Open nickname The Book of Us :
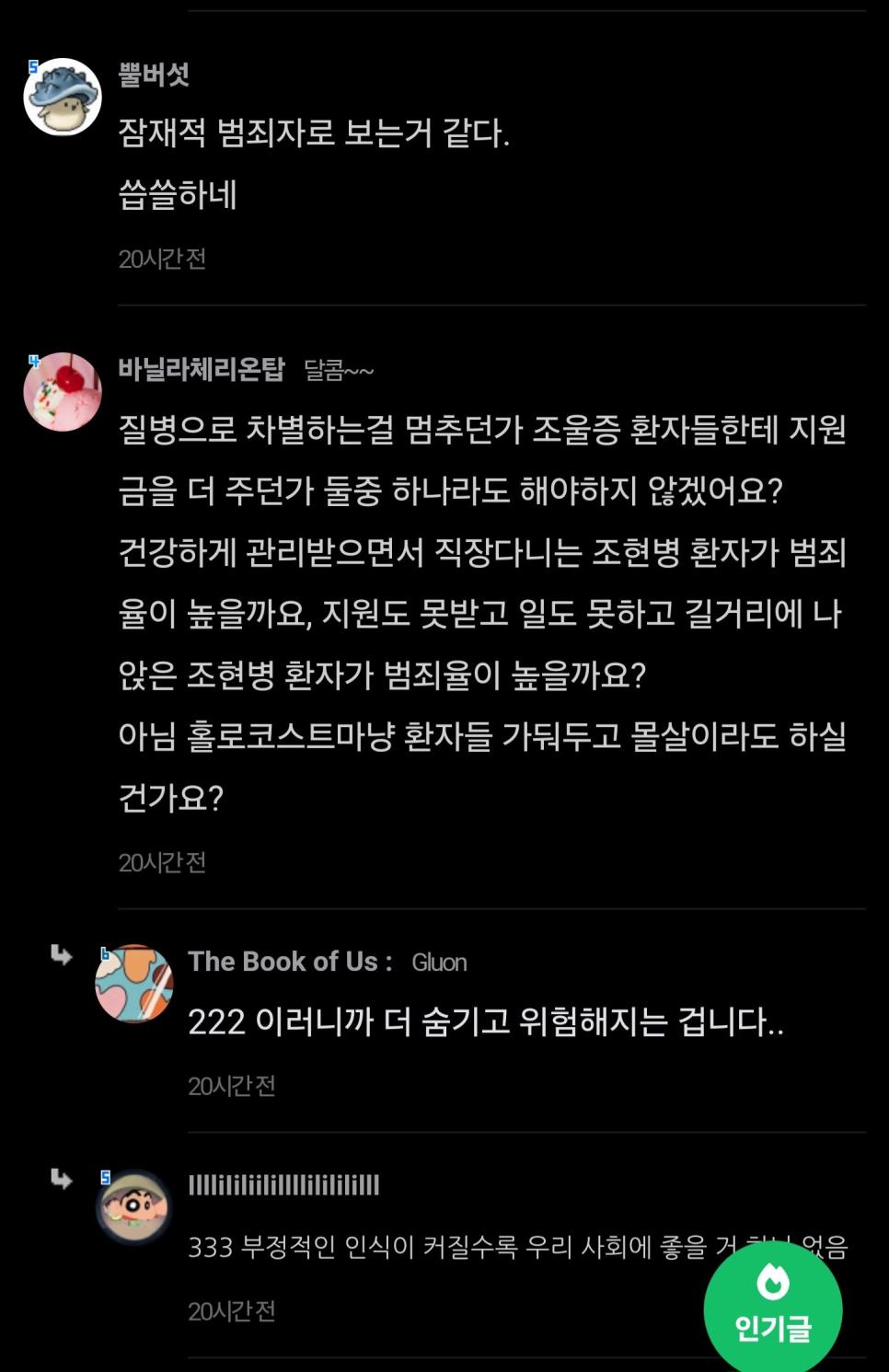The width and height of the screenshot is (889, 1372). pyautogui.click(x=290, y=962)
